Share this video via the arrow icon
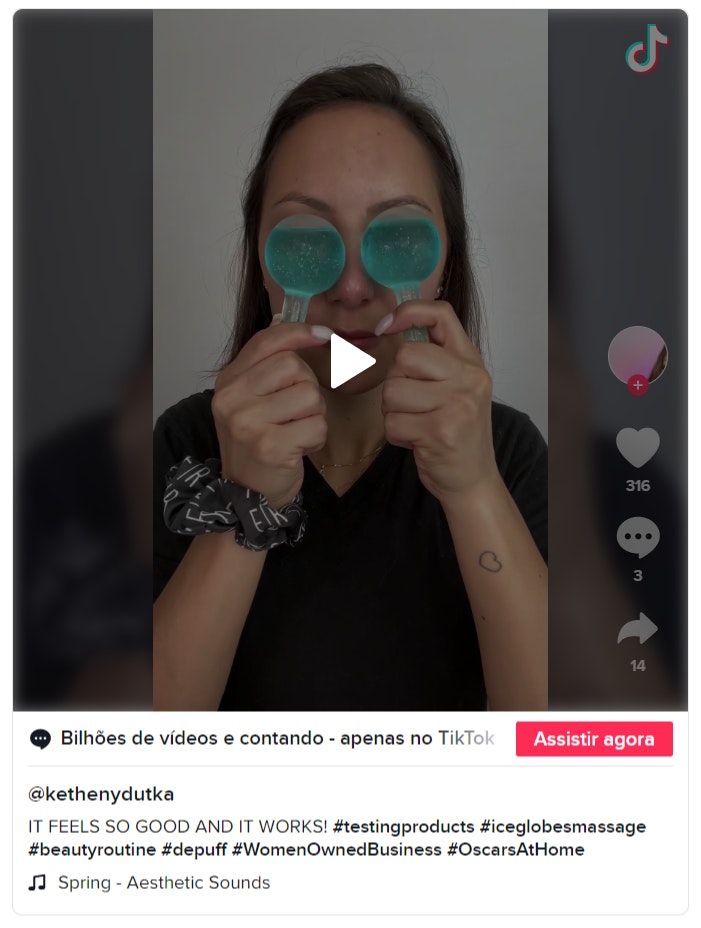Screen dimensions: 701x928 [637, 629]
